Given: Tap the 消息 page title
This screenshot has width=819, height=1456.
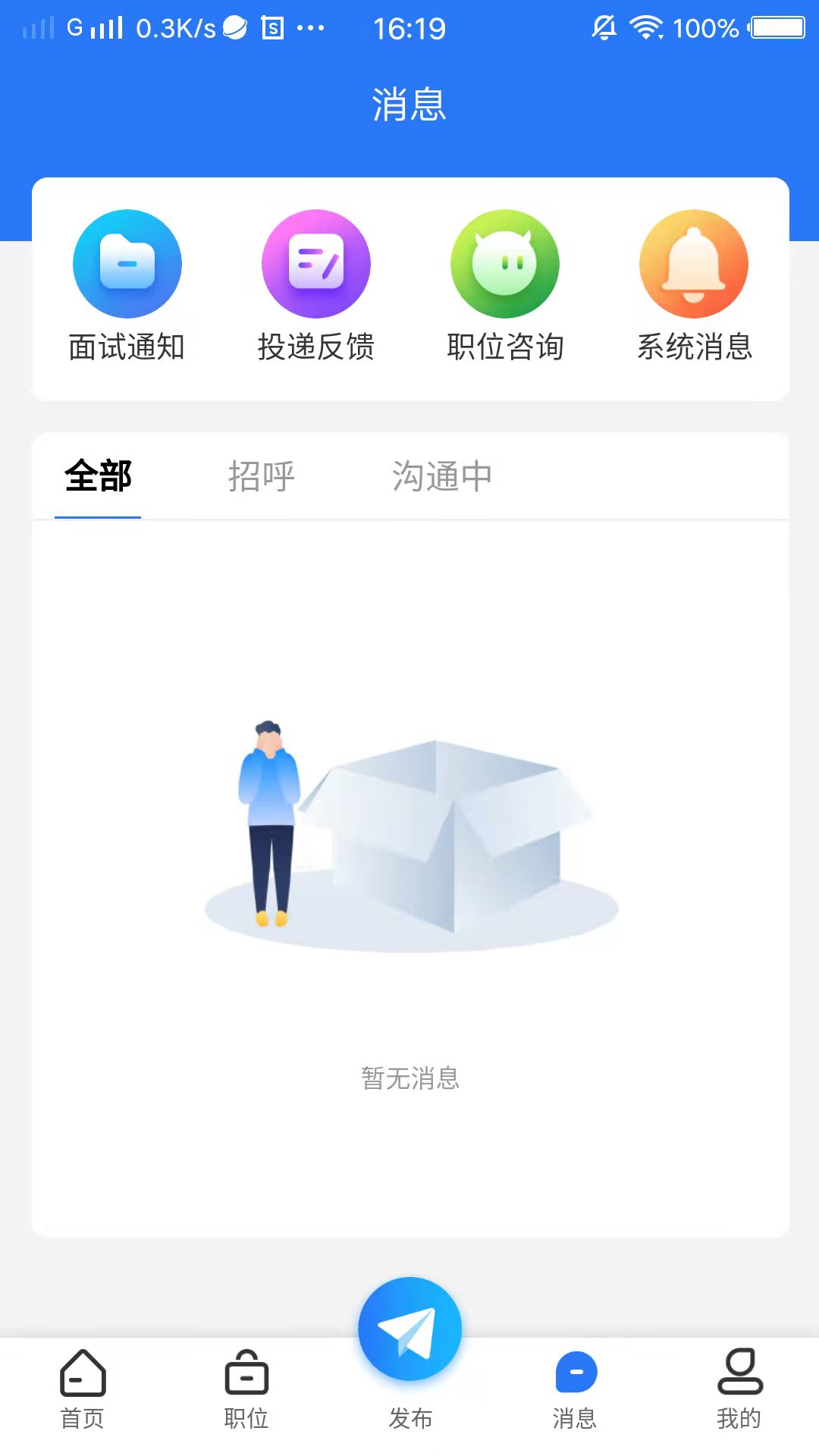Looking at the screenshot, I should 409,106.
